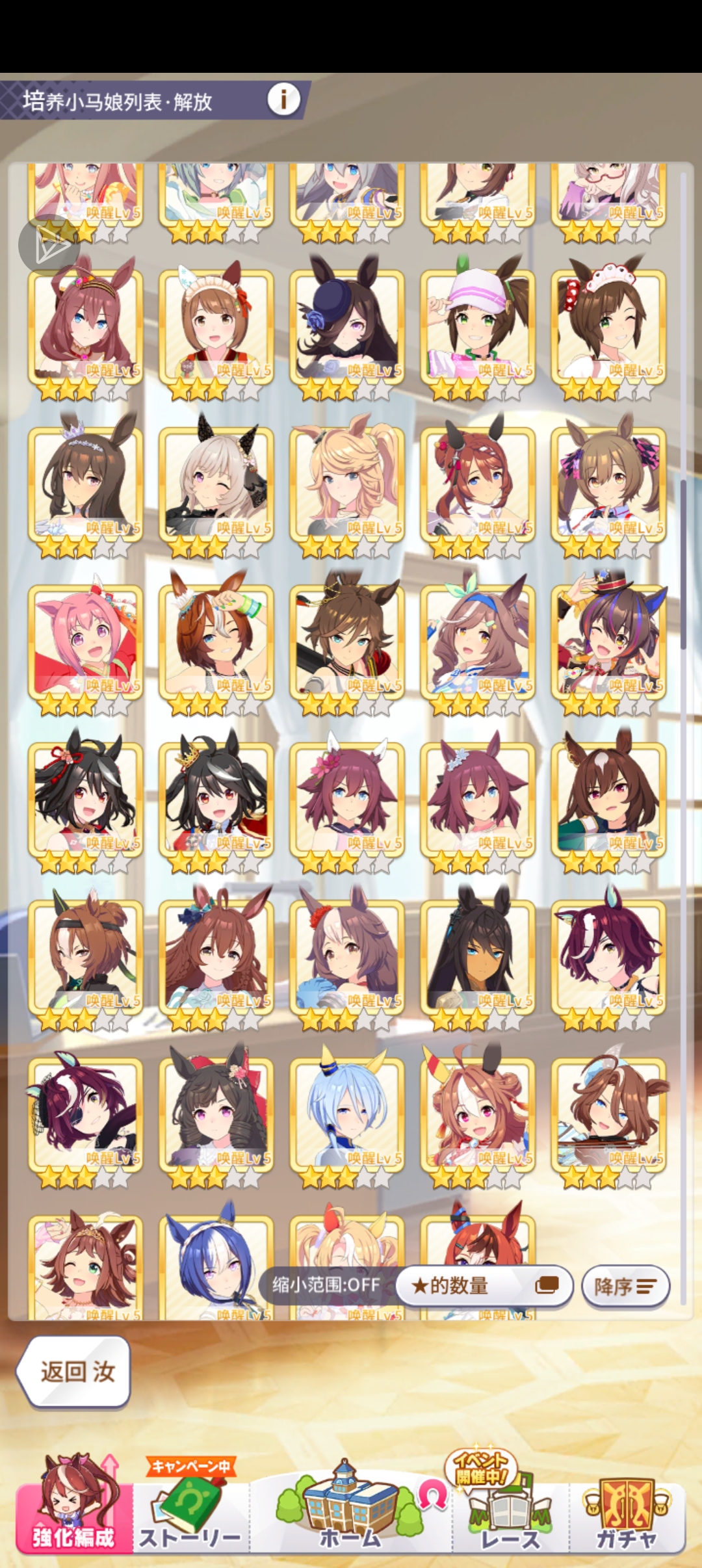
Task: Open the info icon beside the list title
Action: point(283,99)
